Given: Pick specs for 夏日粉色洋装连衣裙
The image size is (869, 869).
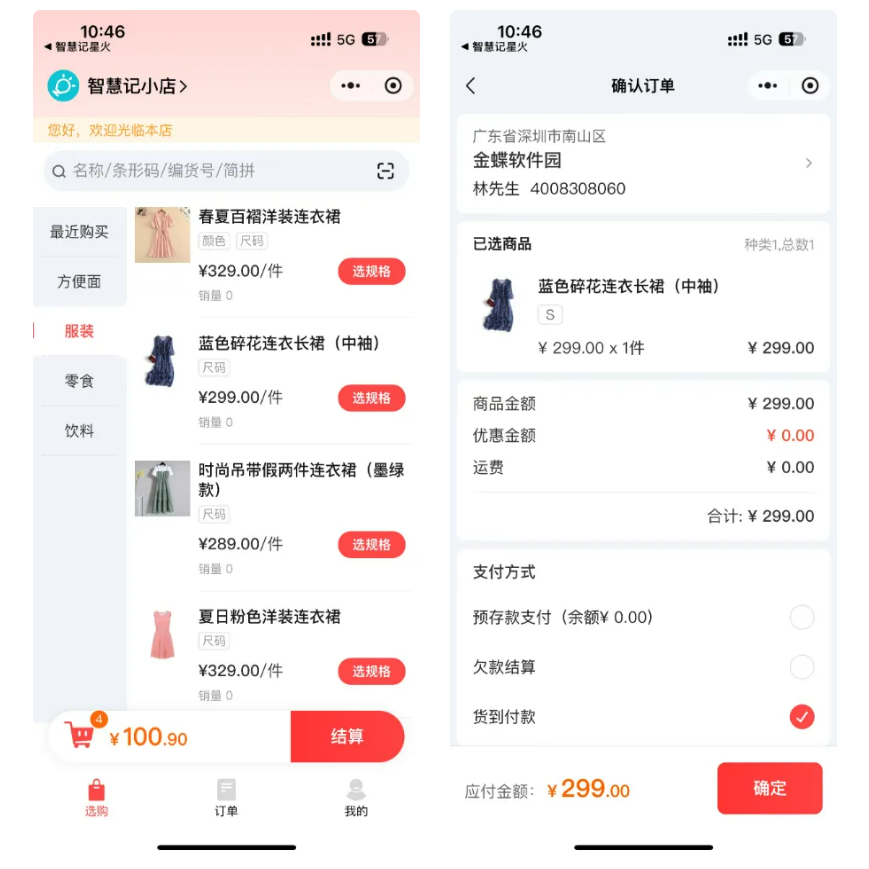Looking at the screenshot, I should click(x=371, y=671).
